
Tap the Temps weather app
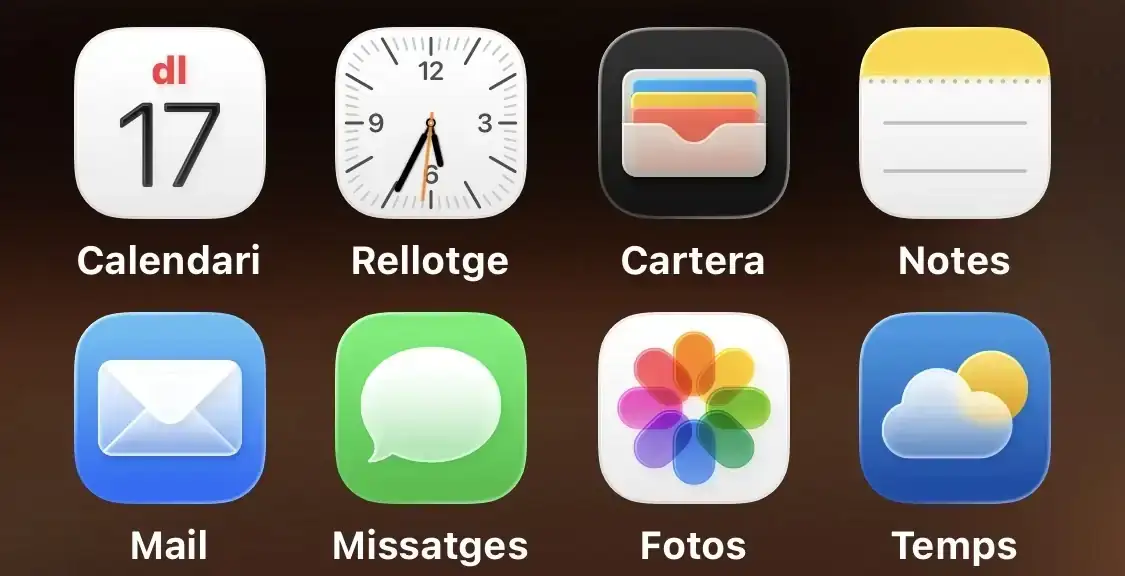coord(954,408)
